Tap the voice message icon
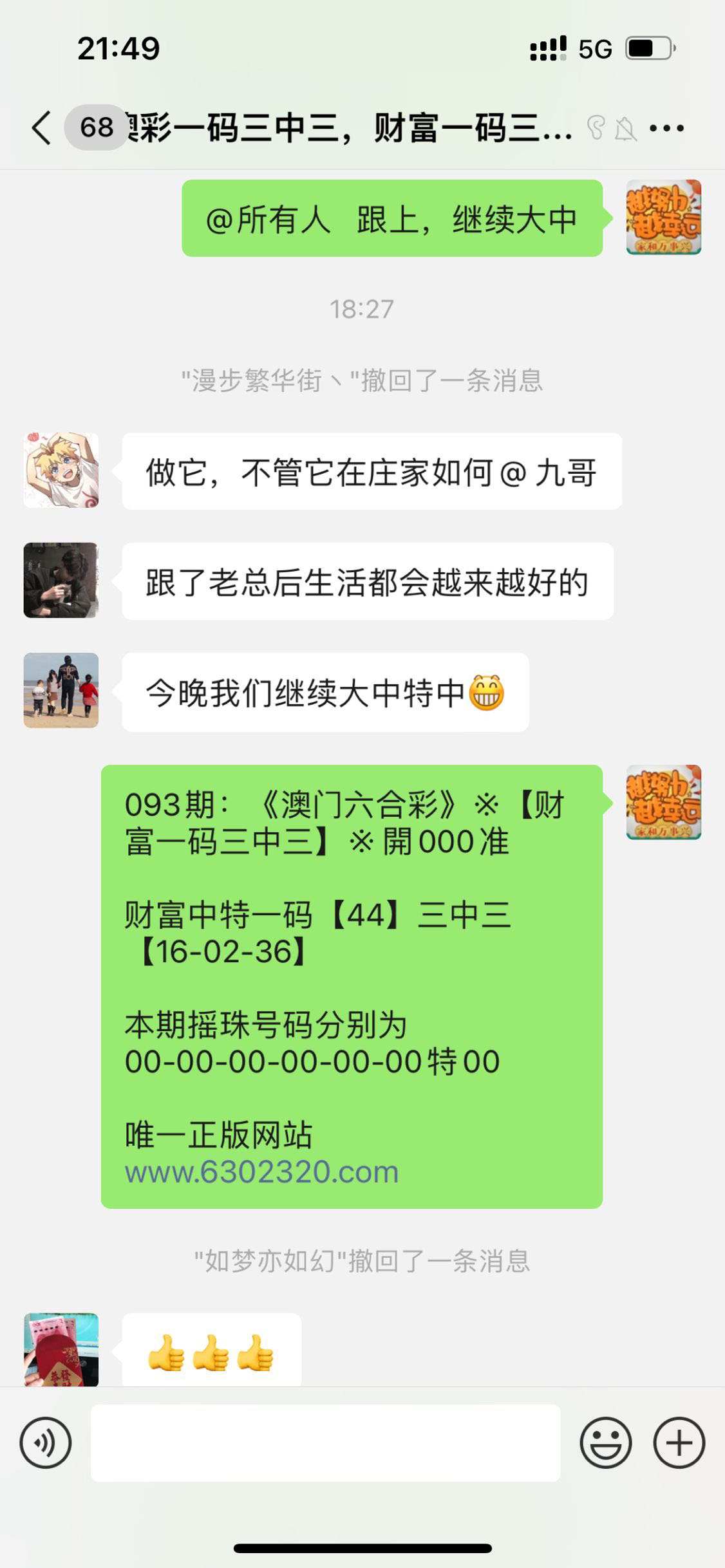Image resolution: width=725 pixels, height=1568 pixels. [x=45, y=1442]
